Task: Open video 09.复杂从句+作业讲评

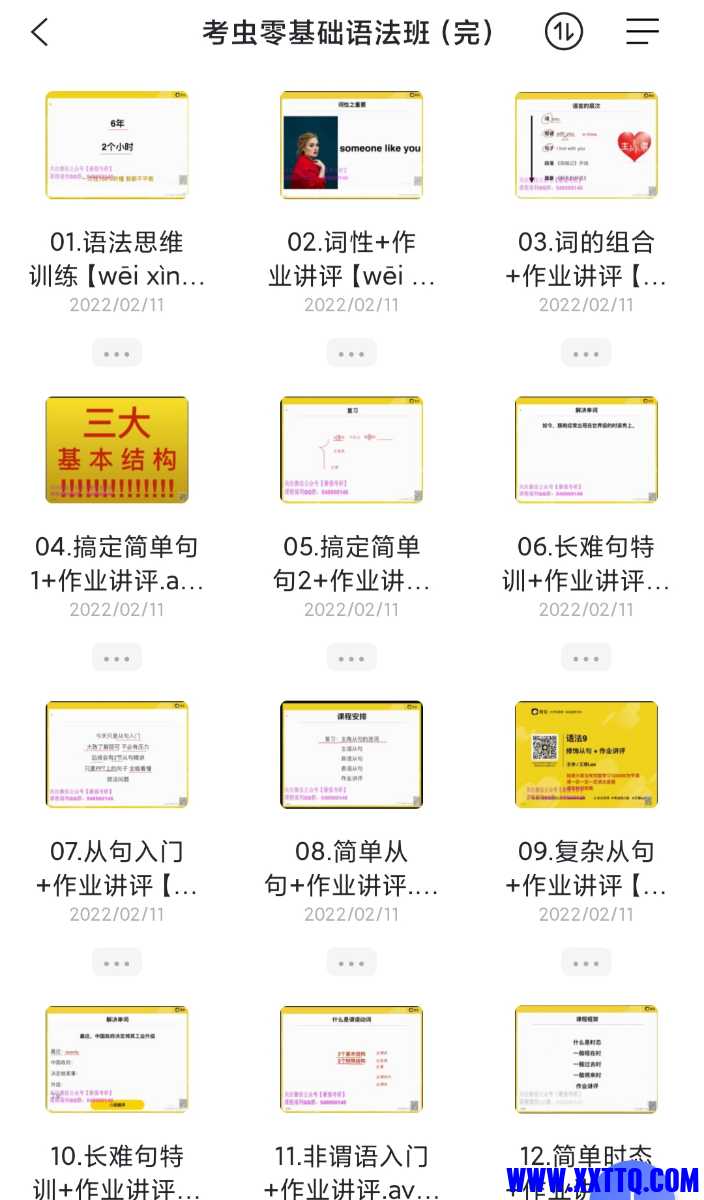Action: pyautogui.click(x=586, y=755)
